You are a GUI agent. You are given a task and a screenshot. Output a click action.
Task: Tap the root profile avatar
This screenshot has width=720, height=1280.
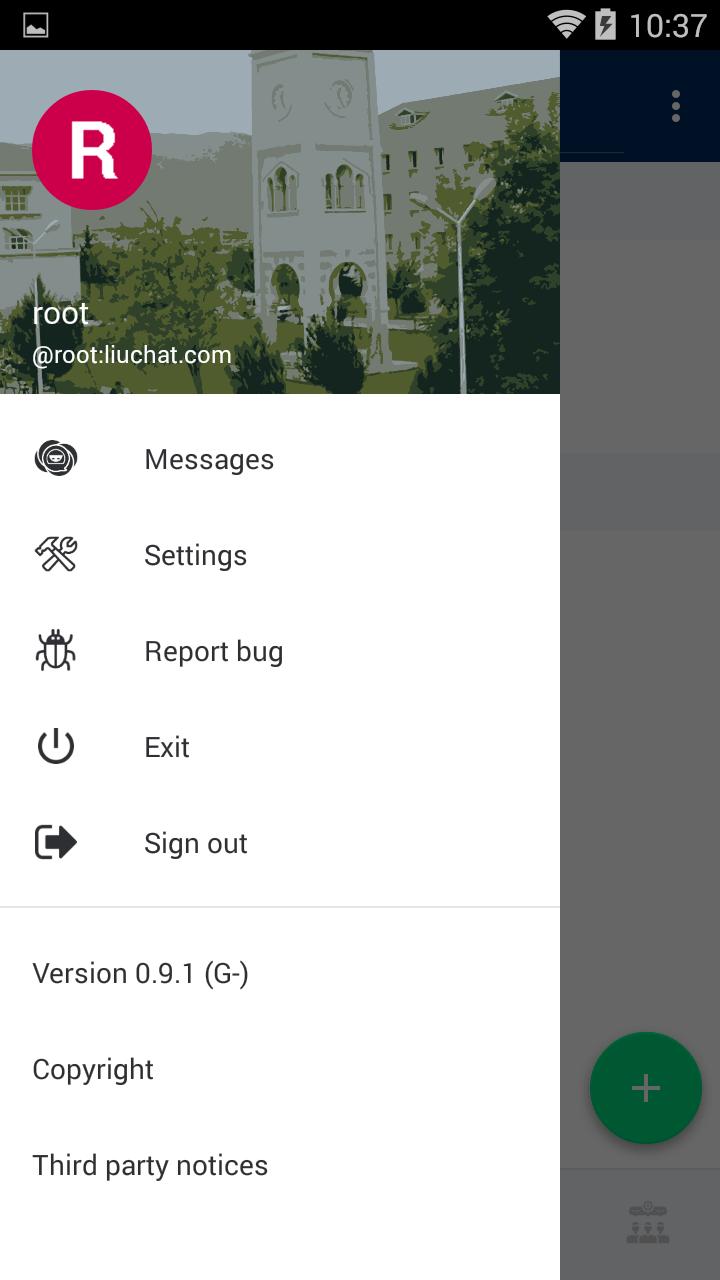click(x=92, y=150)
